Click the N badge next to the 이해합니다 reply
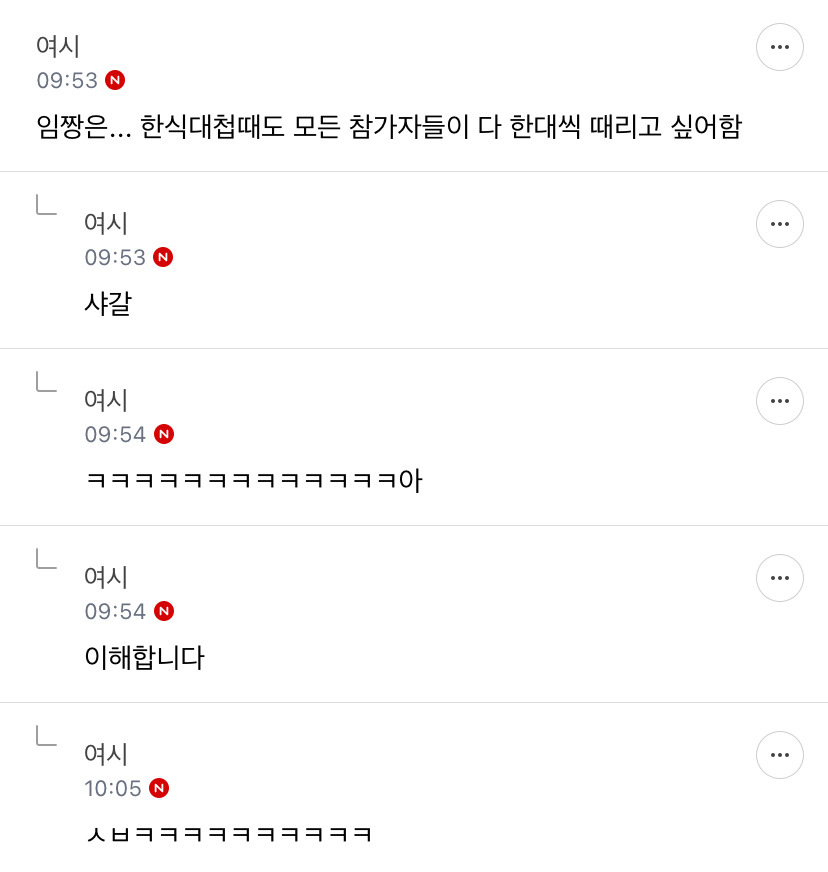 click(x=163, y=611)
